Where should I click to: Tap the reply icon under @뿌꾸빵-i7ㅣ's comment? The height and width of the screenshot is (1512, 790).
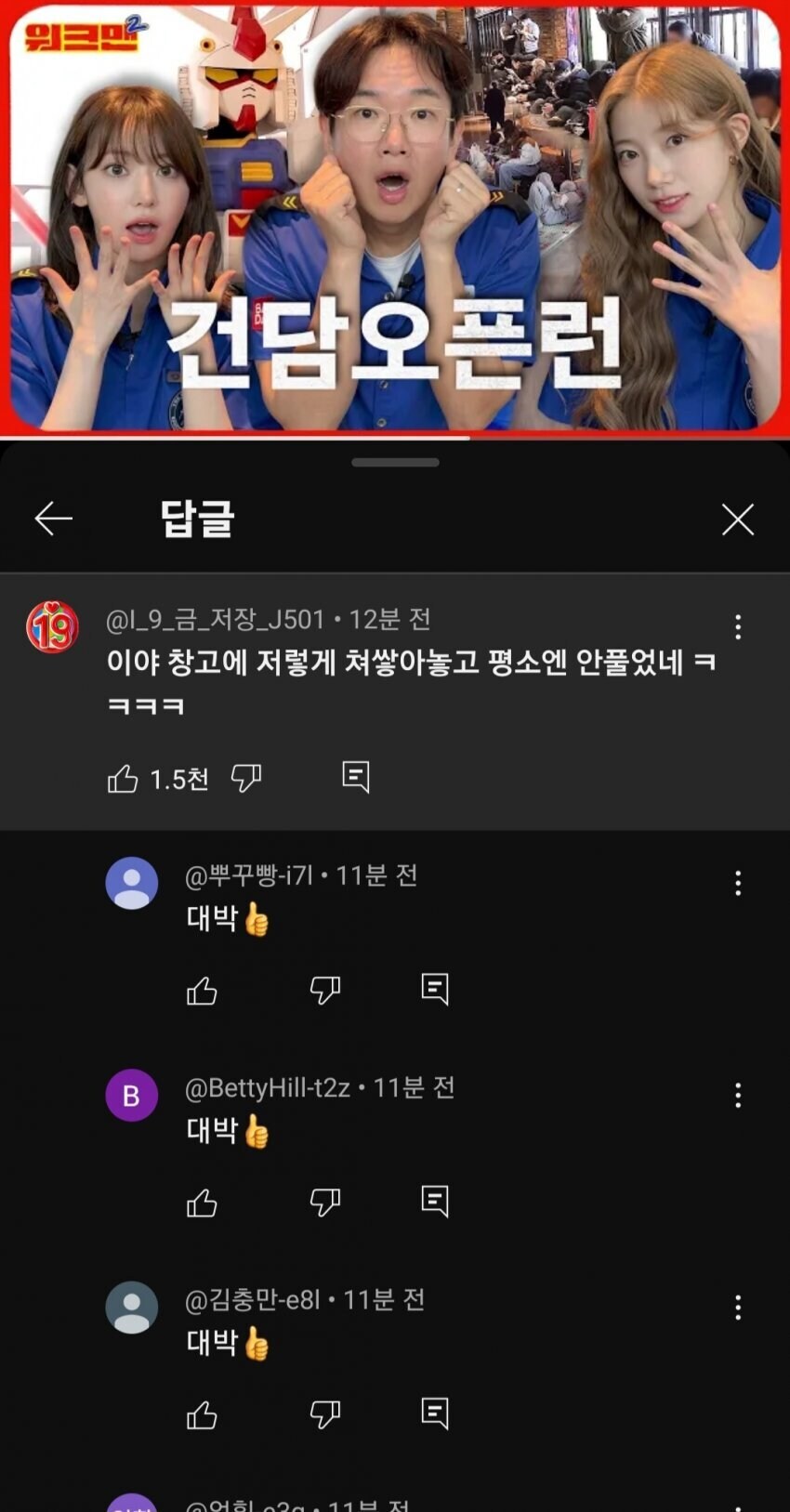(x=433, y=989)
